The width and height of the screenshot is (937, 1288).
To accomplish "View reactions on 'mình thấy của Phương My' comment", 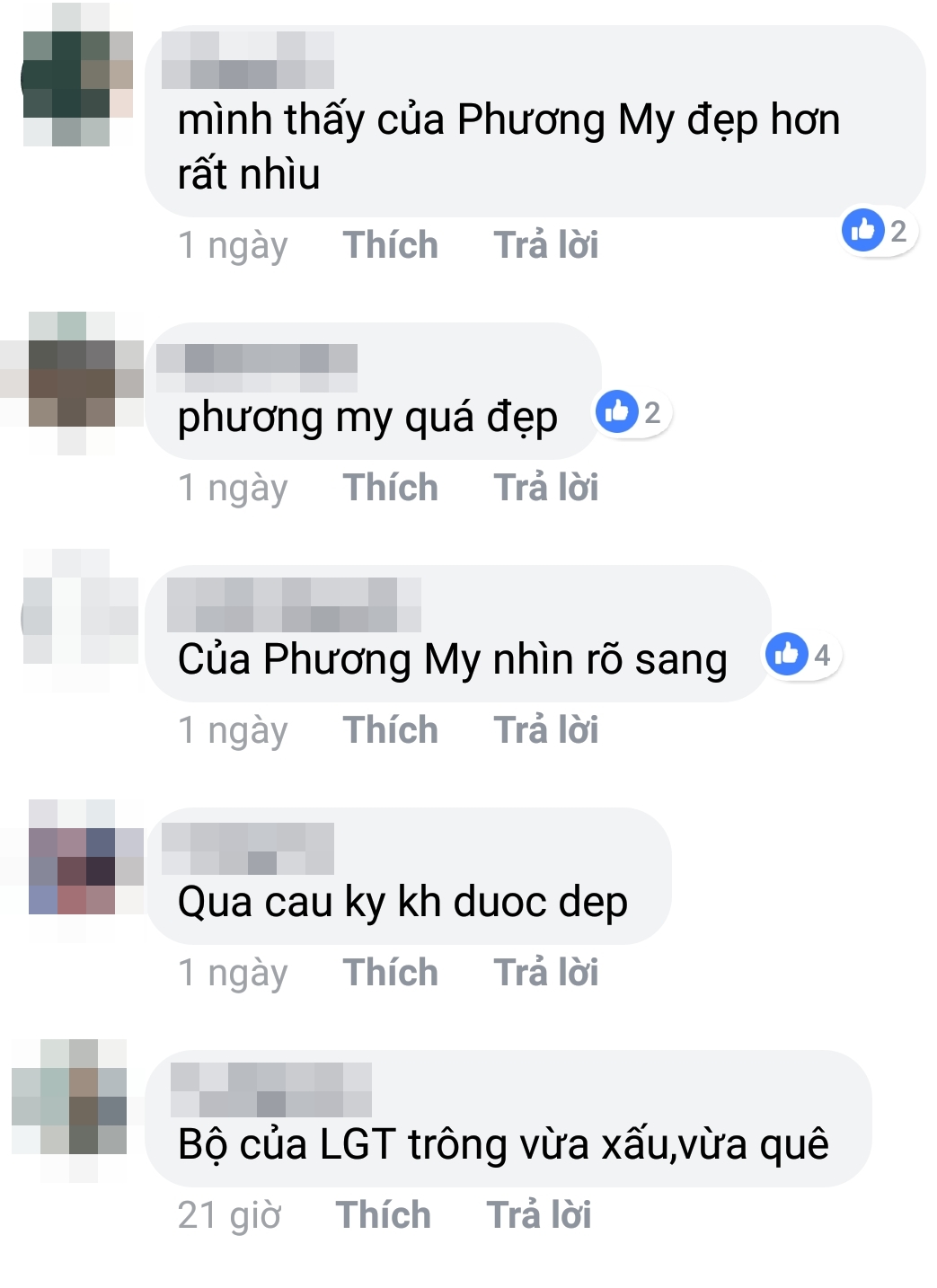I will point(878,231).
